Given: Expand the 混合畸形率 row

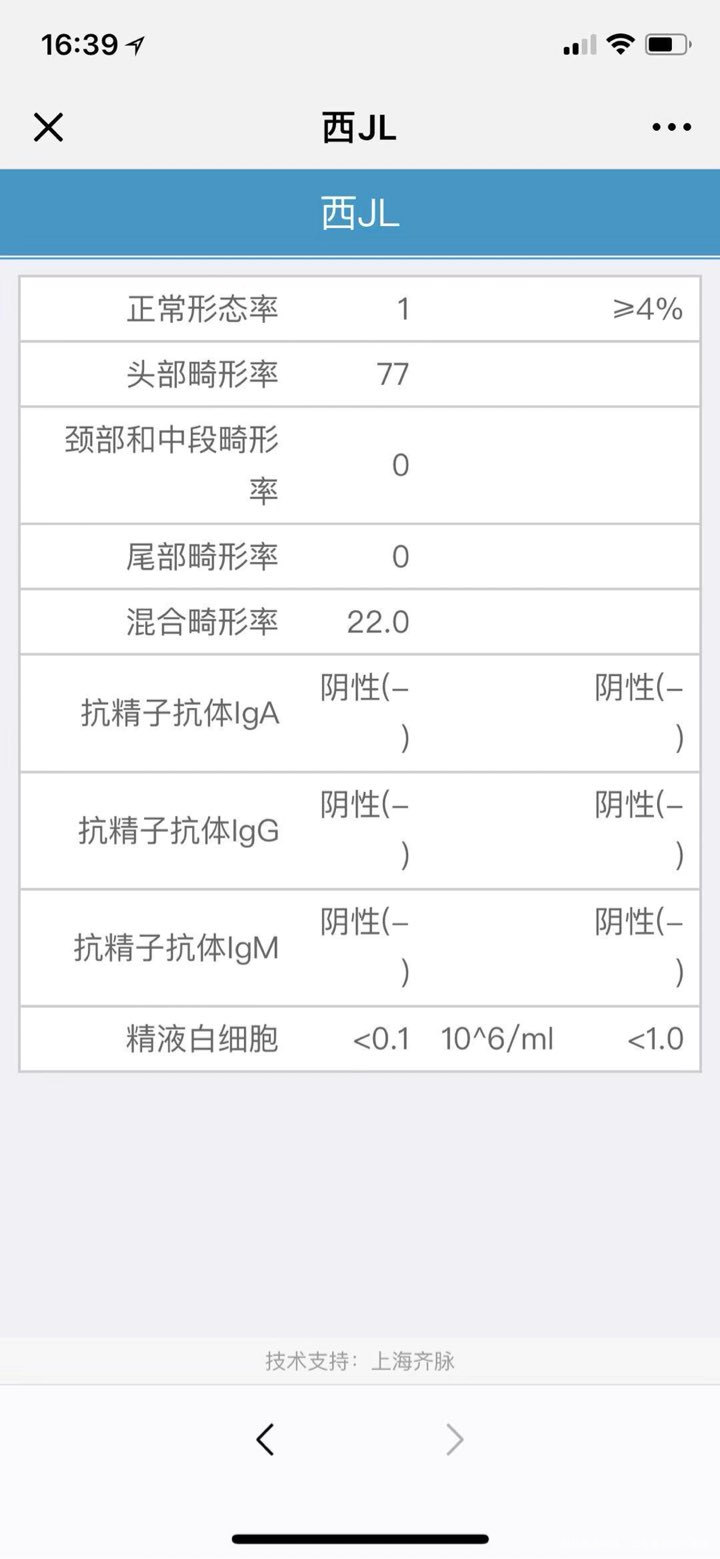Looking at the screenshot, I should [360, 621].
